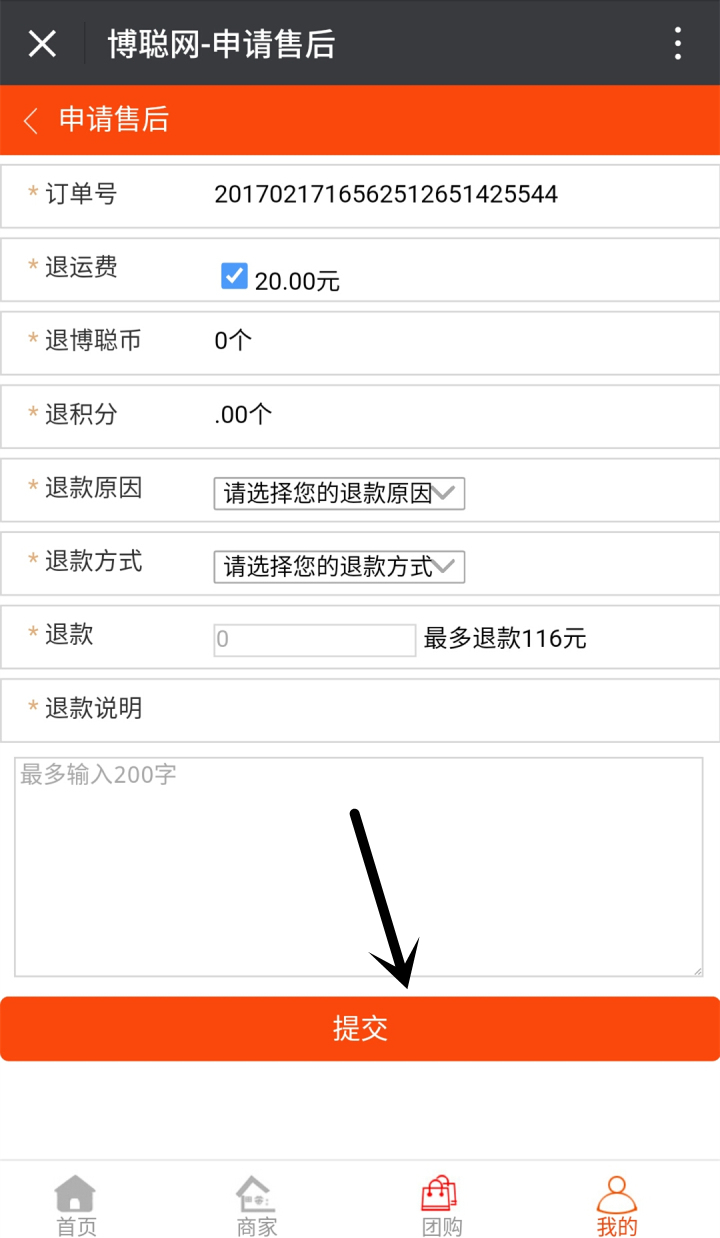Switch to the 商家 tab

click(x=256, y=1206)
